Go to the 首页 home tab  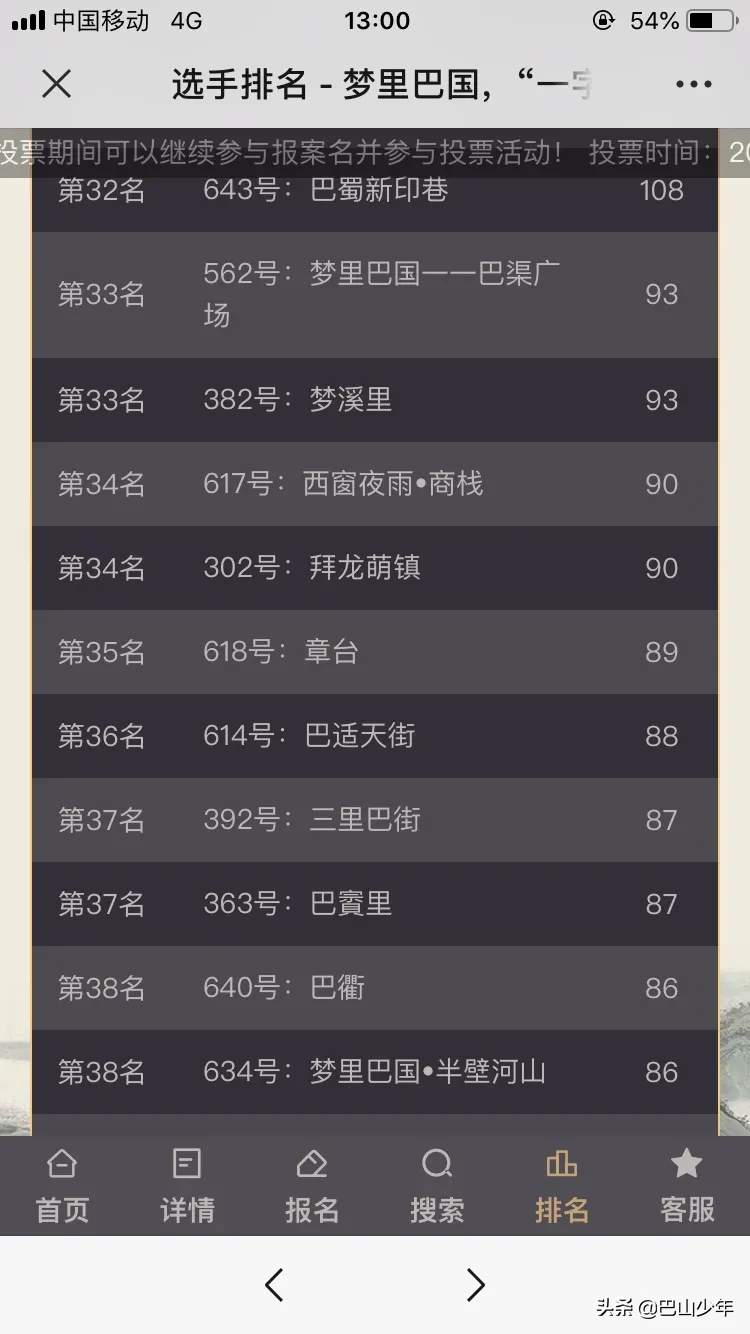pos(62,1186)
